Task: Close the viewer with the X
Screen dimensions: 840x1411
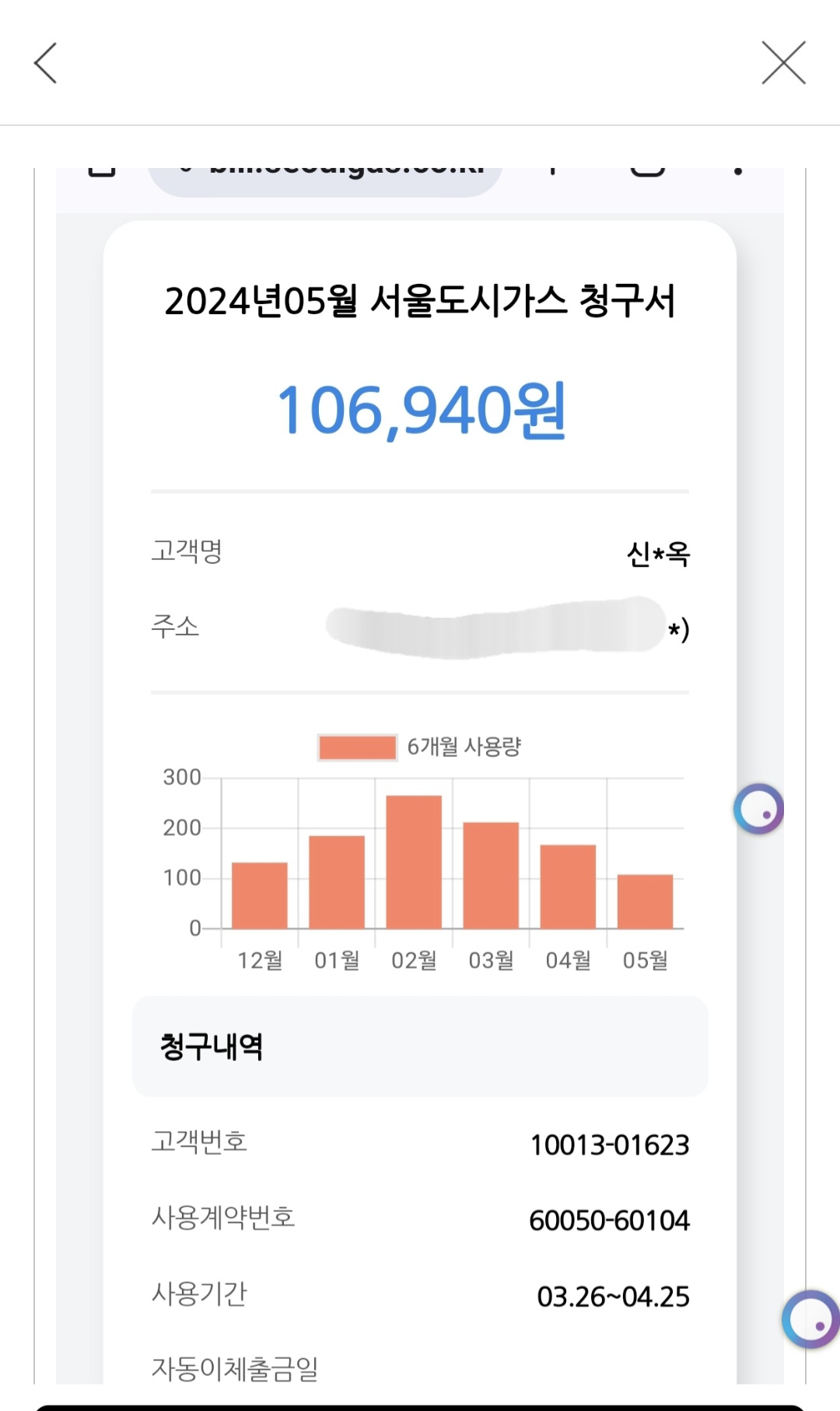Action: pyautogui.click(x=783, y=63)
